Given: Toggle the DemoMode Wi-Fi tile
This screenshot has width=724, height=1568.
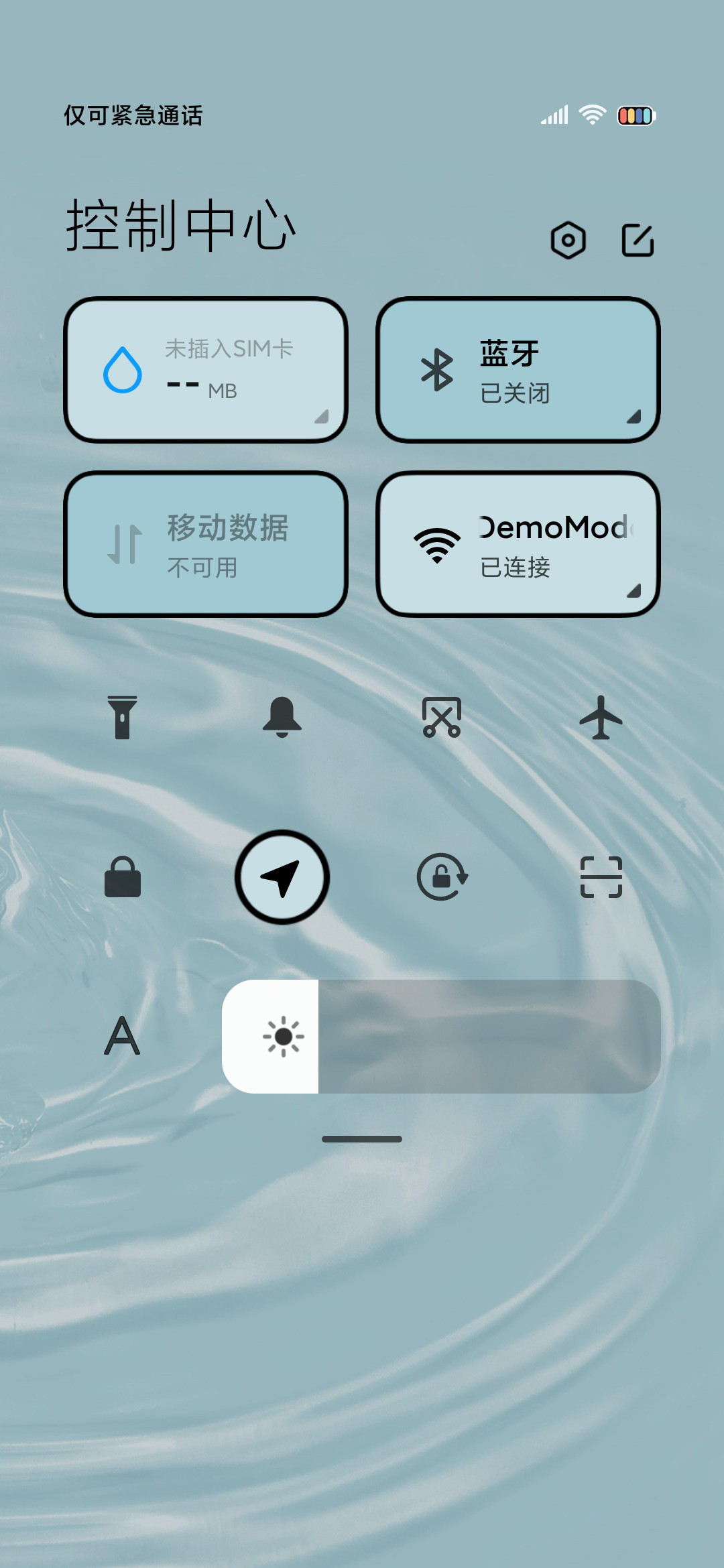Looking at the screenshot, I should coord(518,544).
